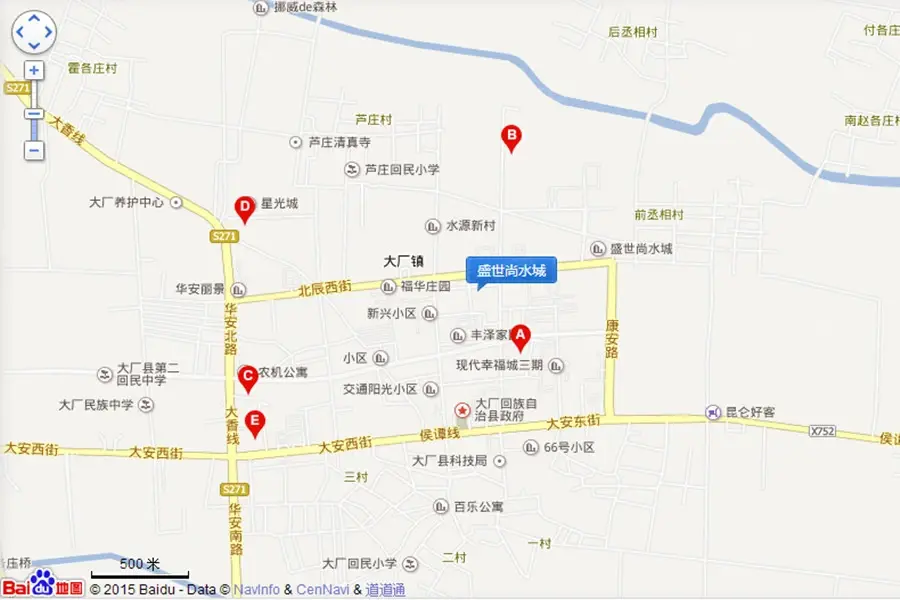Select red marker E by 大香线
This screenshot has width=900, height=600.
pos(255,422)
